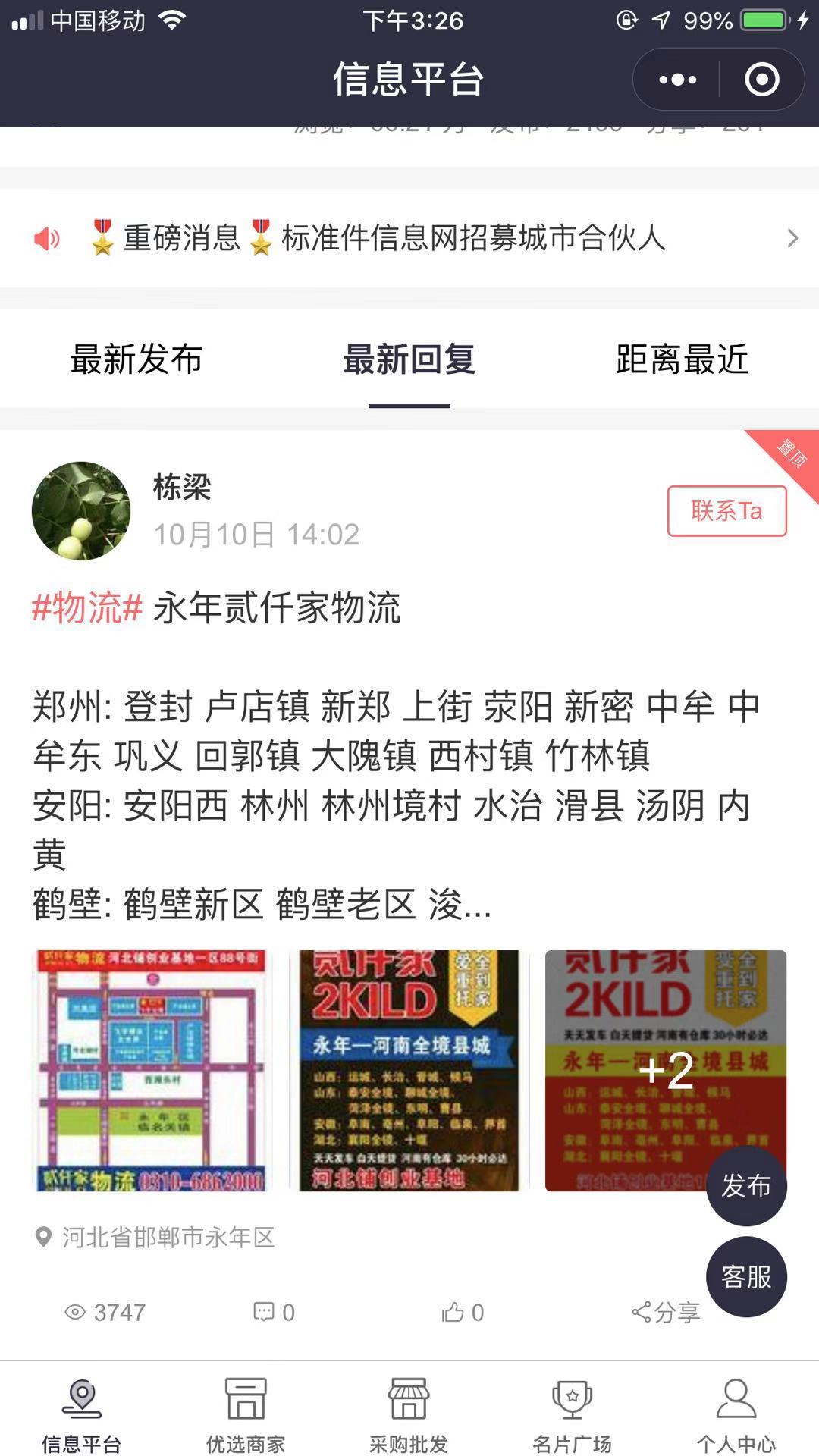Screen dimensions: 819x1456
Task: Like 栋梁's logistics post
Action: [463, 1312]
